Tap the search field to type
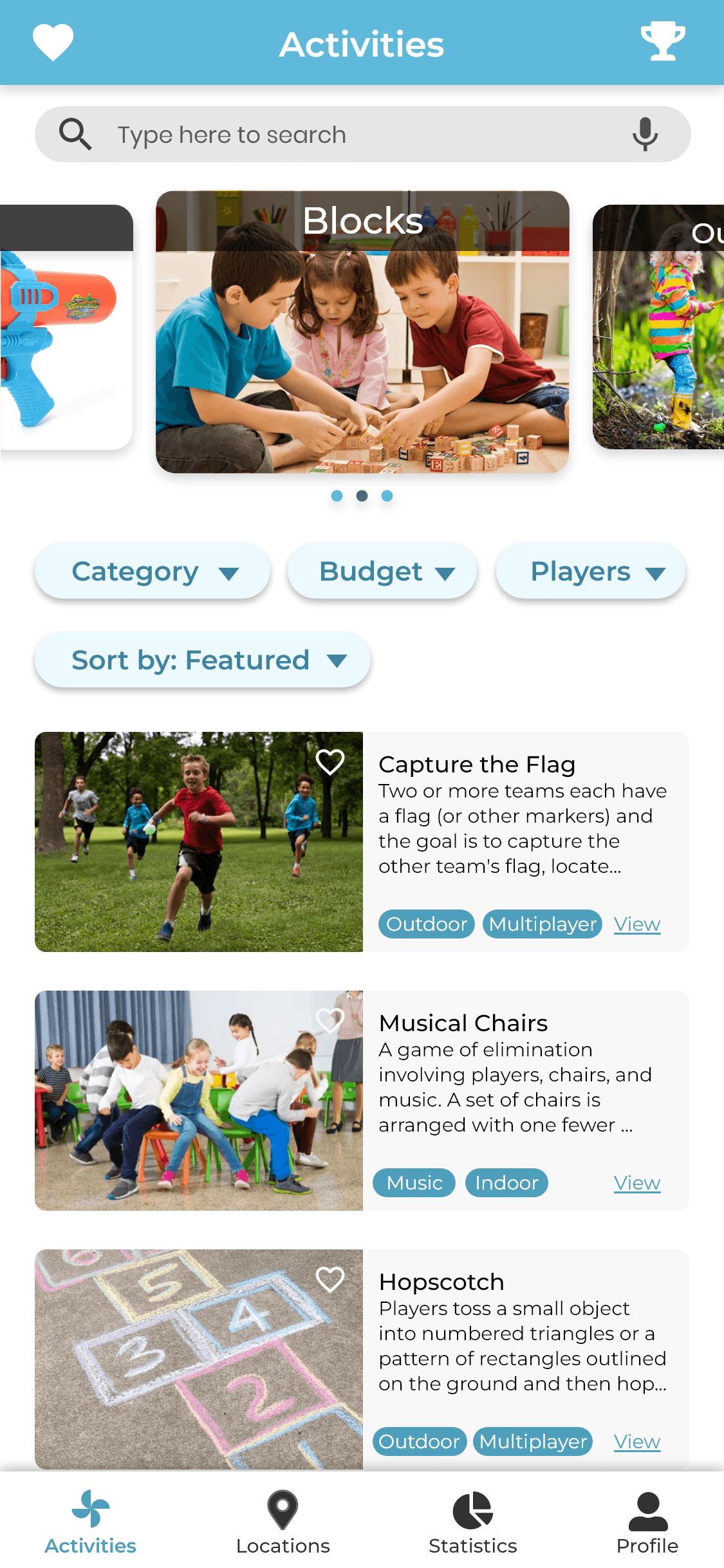The width and height of the screenshot is (724, 1568). click(x=360, y=135)
